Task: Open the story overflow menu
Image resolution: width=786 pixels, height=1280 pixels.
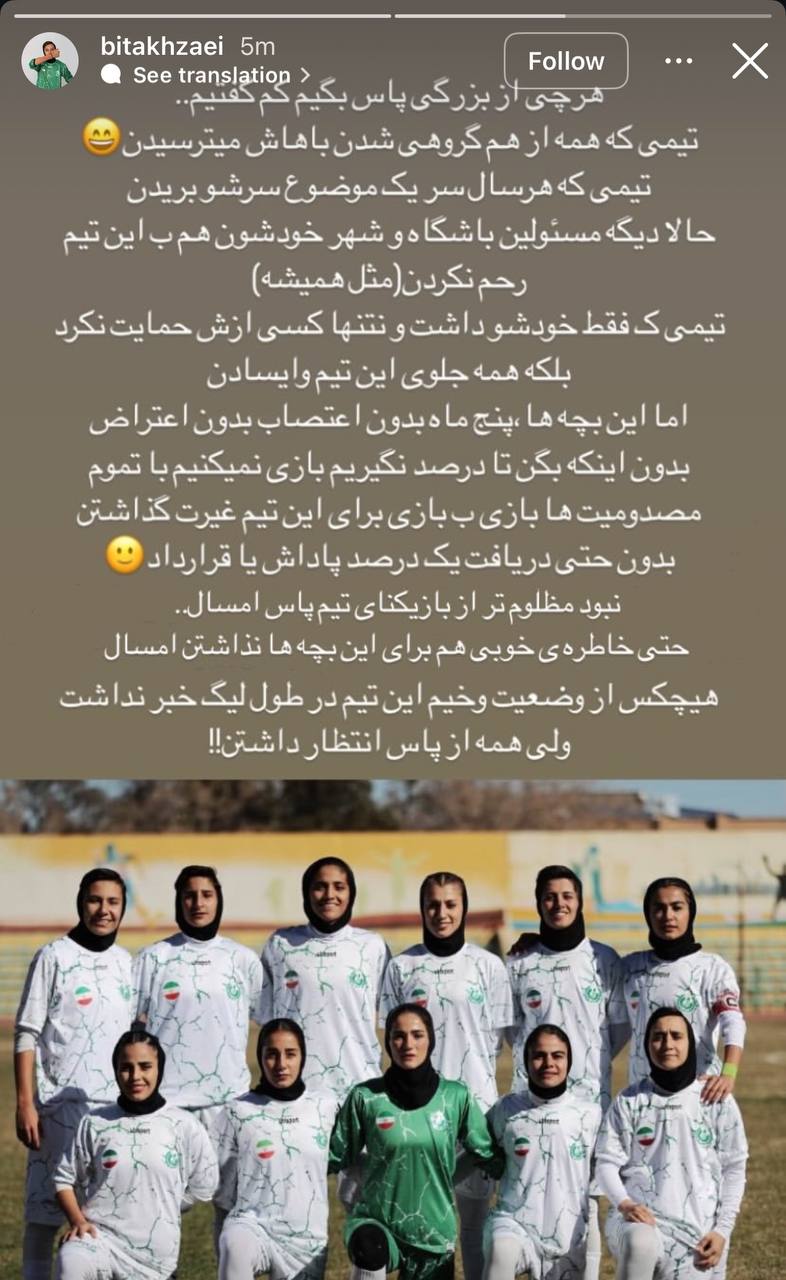Action: (678, 61)
